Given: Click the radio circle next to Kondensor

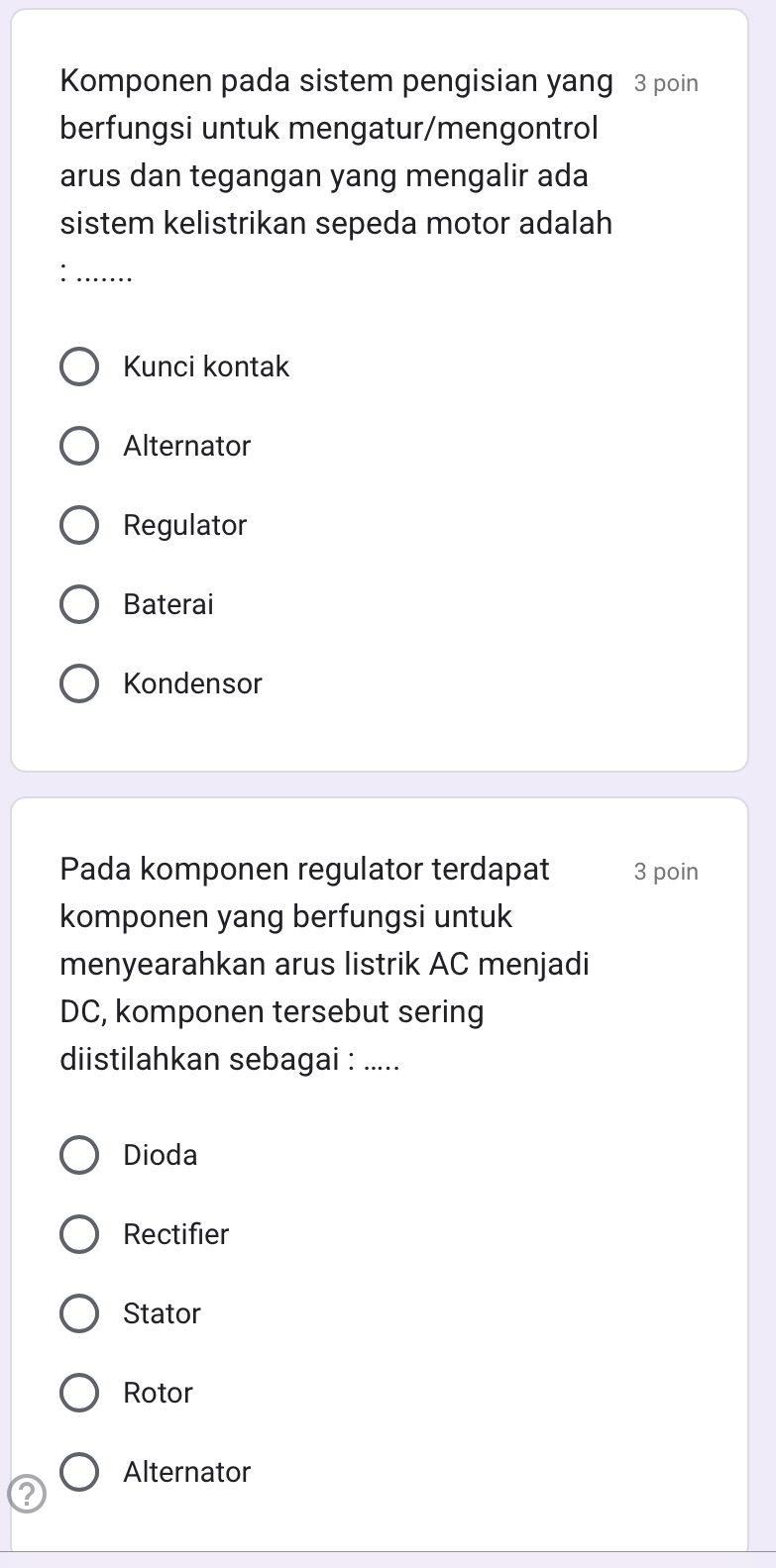Looking at the screenshot, I should click(x=79, y=683).
